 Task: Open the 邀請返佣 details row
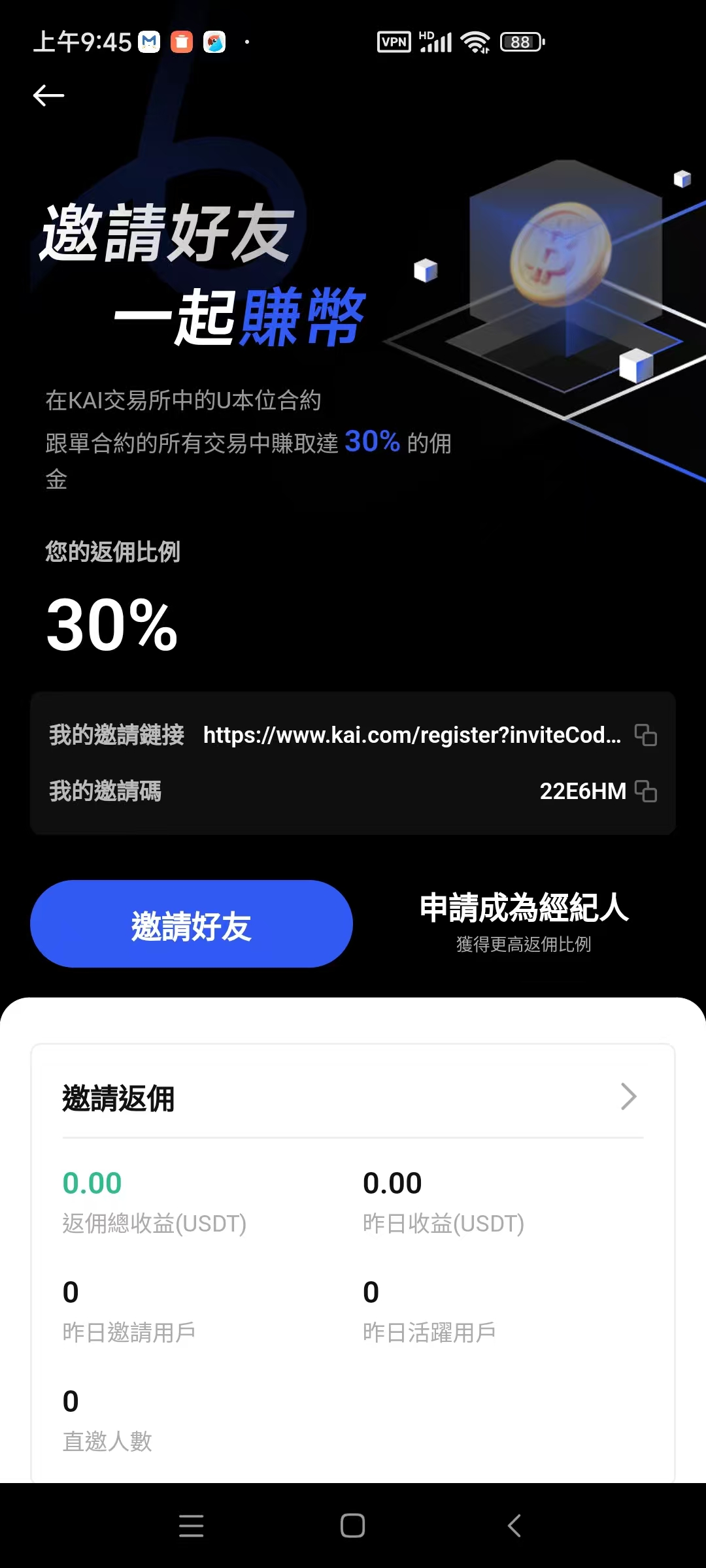coord(353,1098)
